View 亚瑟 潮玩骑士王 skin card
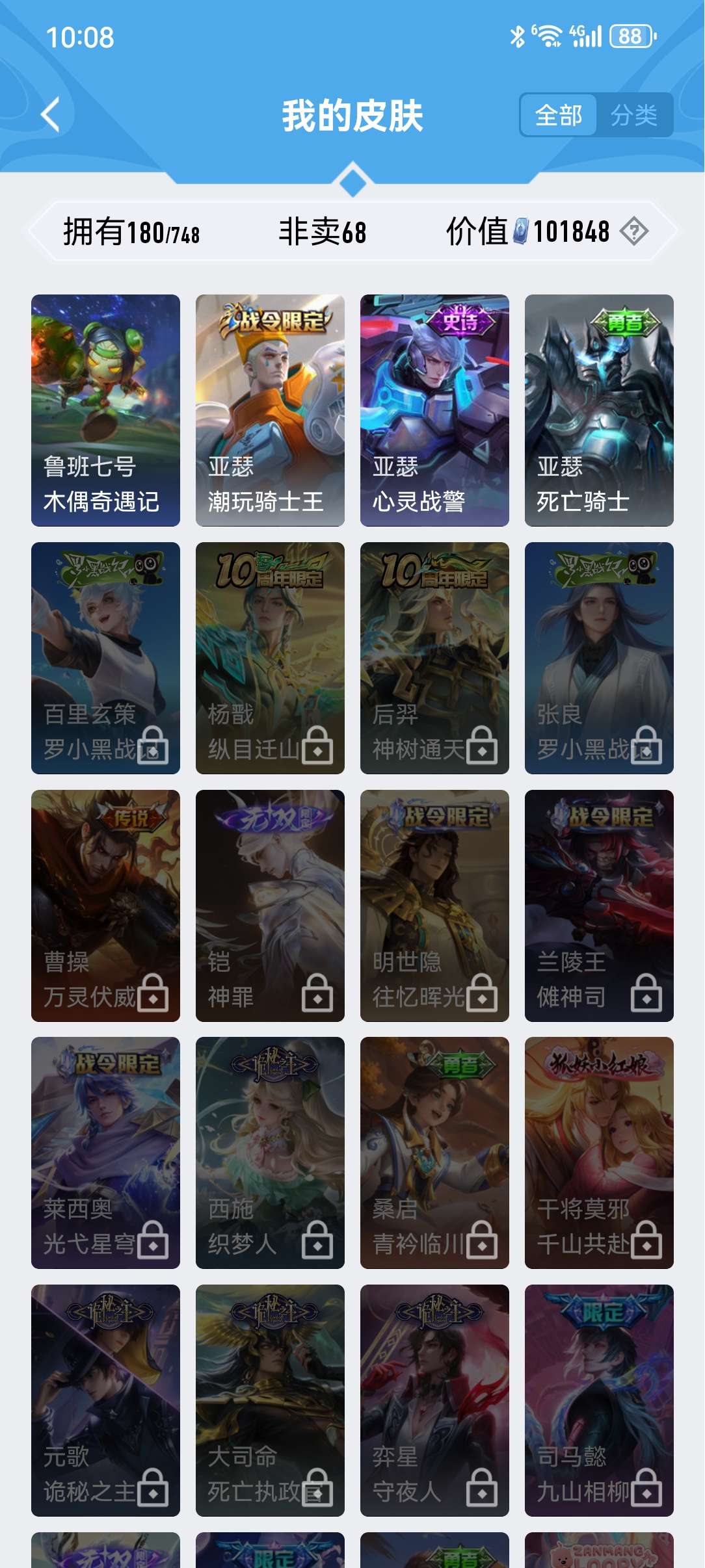 270,410
